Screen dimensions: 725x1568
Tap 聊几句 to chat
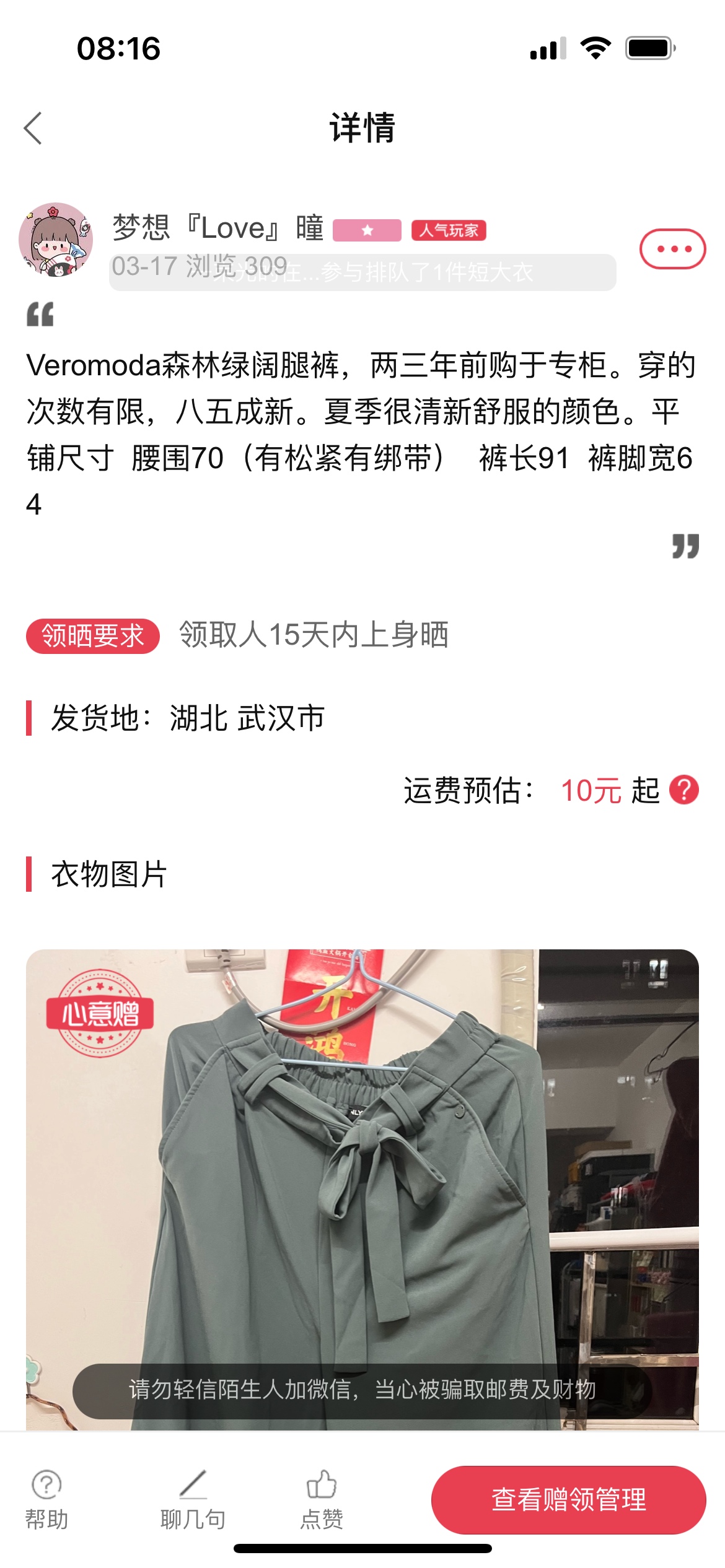coord(193,1500)
